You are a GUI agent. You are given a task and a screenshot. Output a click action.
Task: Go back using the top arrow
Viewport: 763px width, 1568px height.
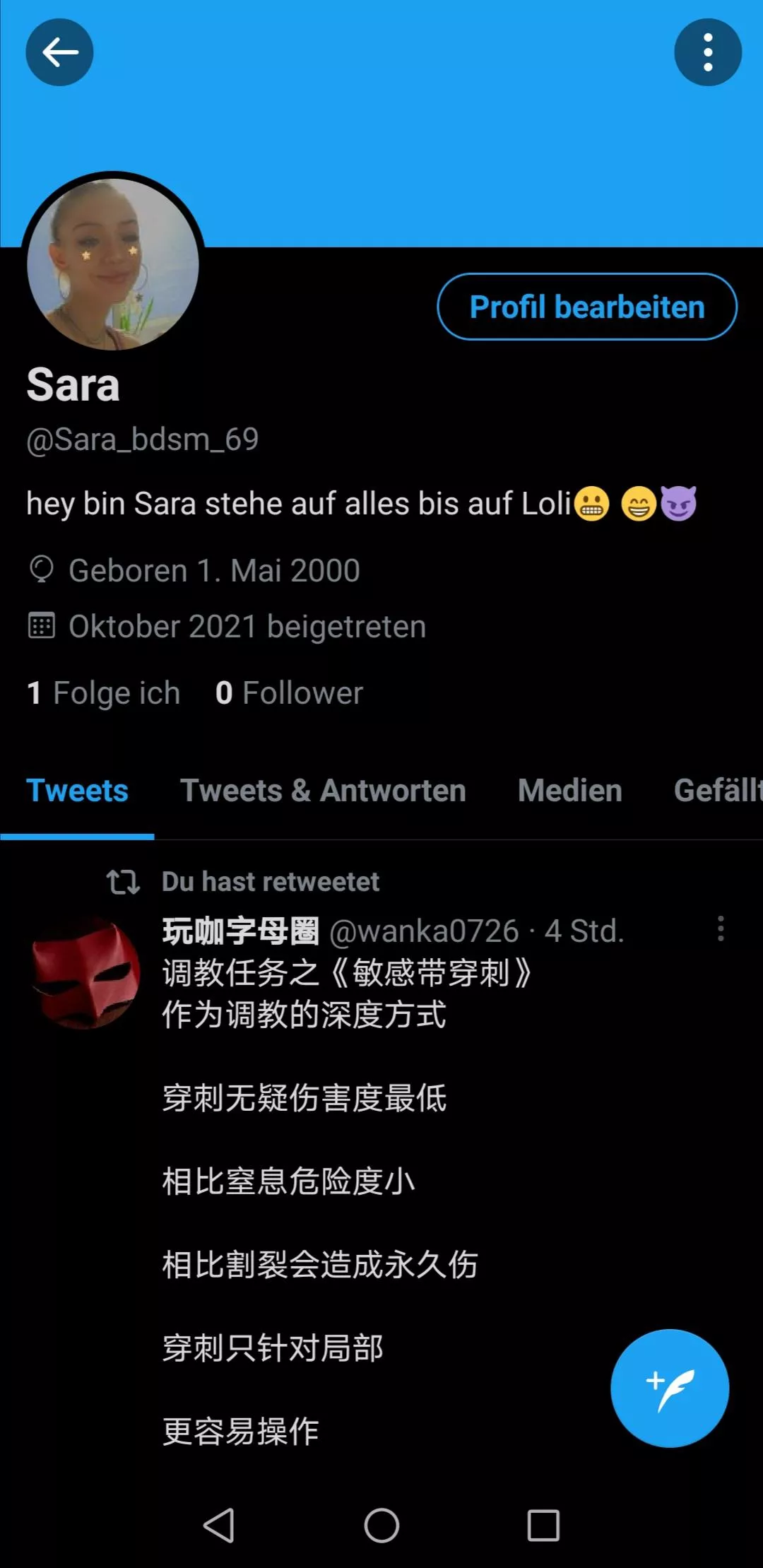click(x=59, y=52)
